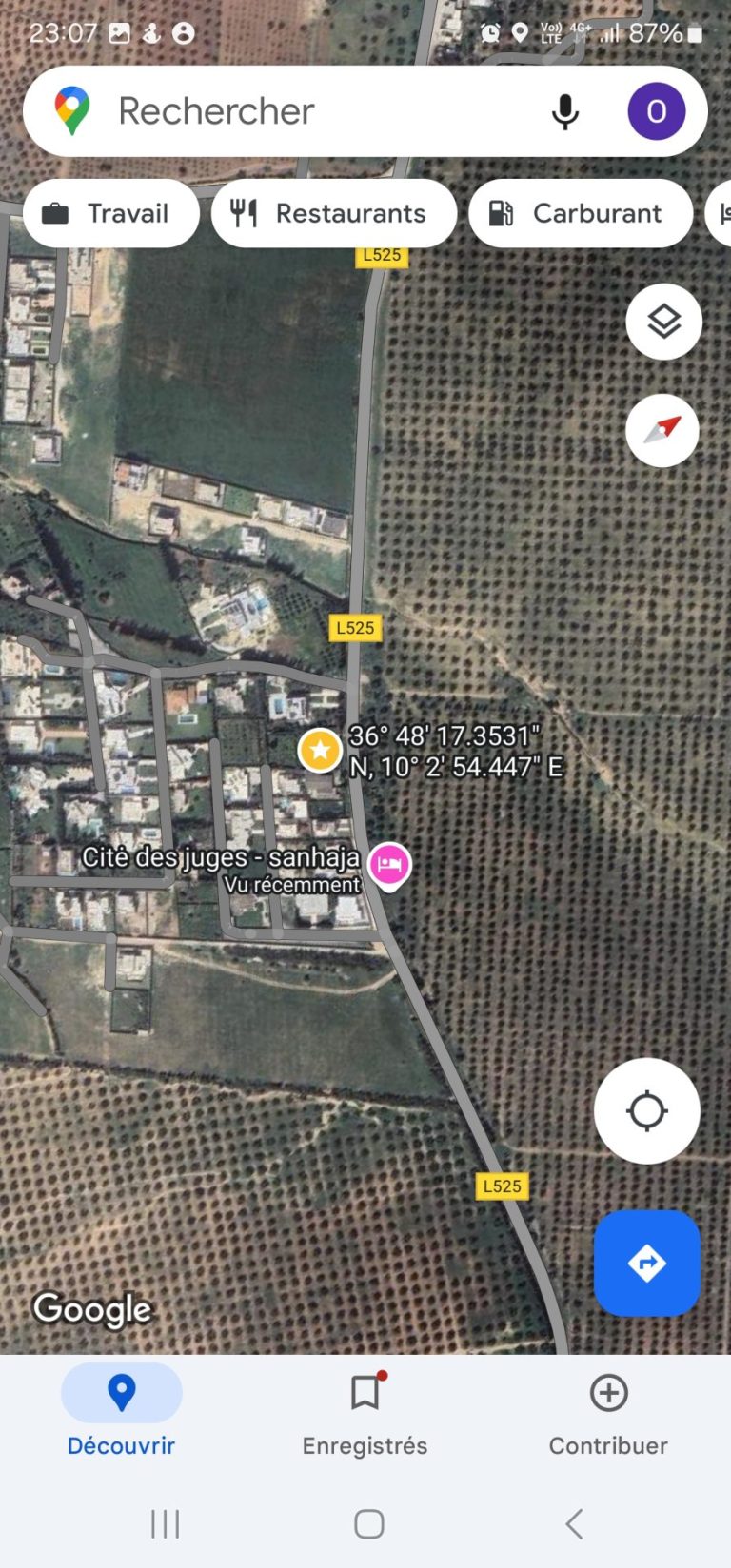Viewport: 731px width, 1568px height.
Task: Tap the my location crosshair icon
Action: click(x=647, y=1111)
